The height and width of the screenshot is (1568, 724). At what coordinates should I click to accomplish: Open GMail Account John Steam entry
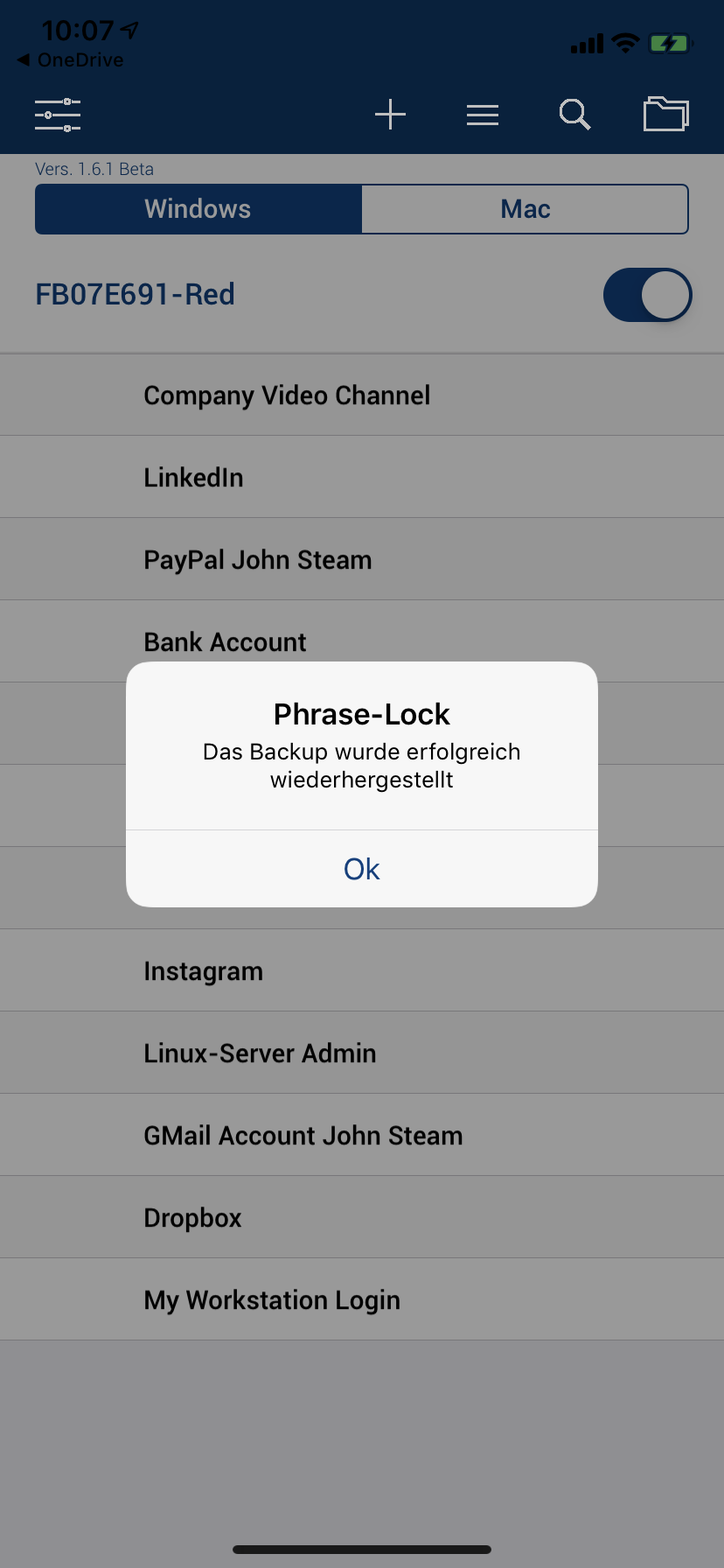(303, 1136)
